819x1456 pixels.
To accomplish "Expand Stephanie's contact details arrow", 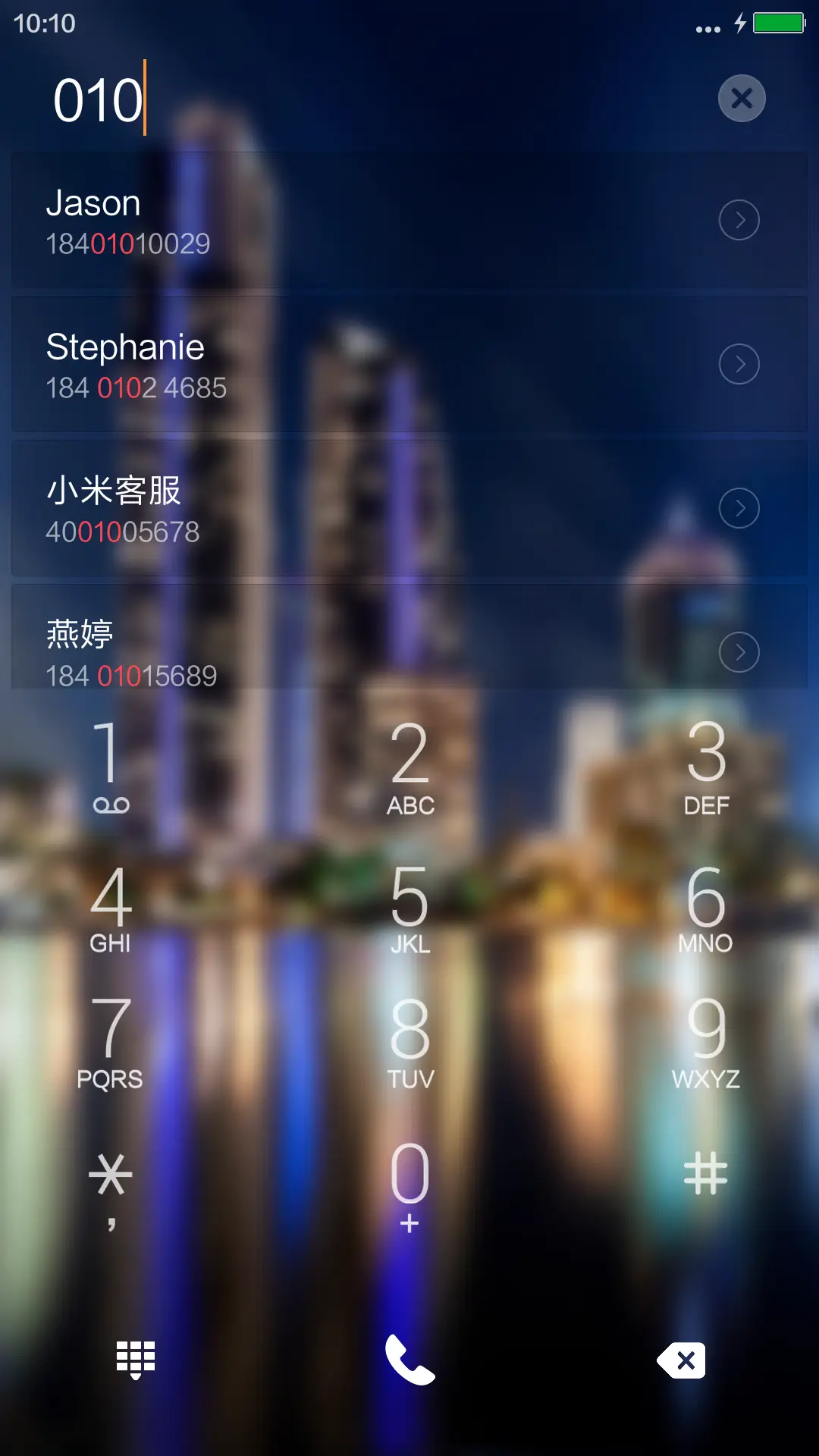I will [739, 364].
